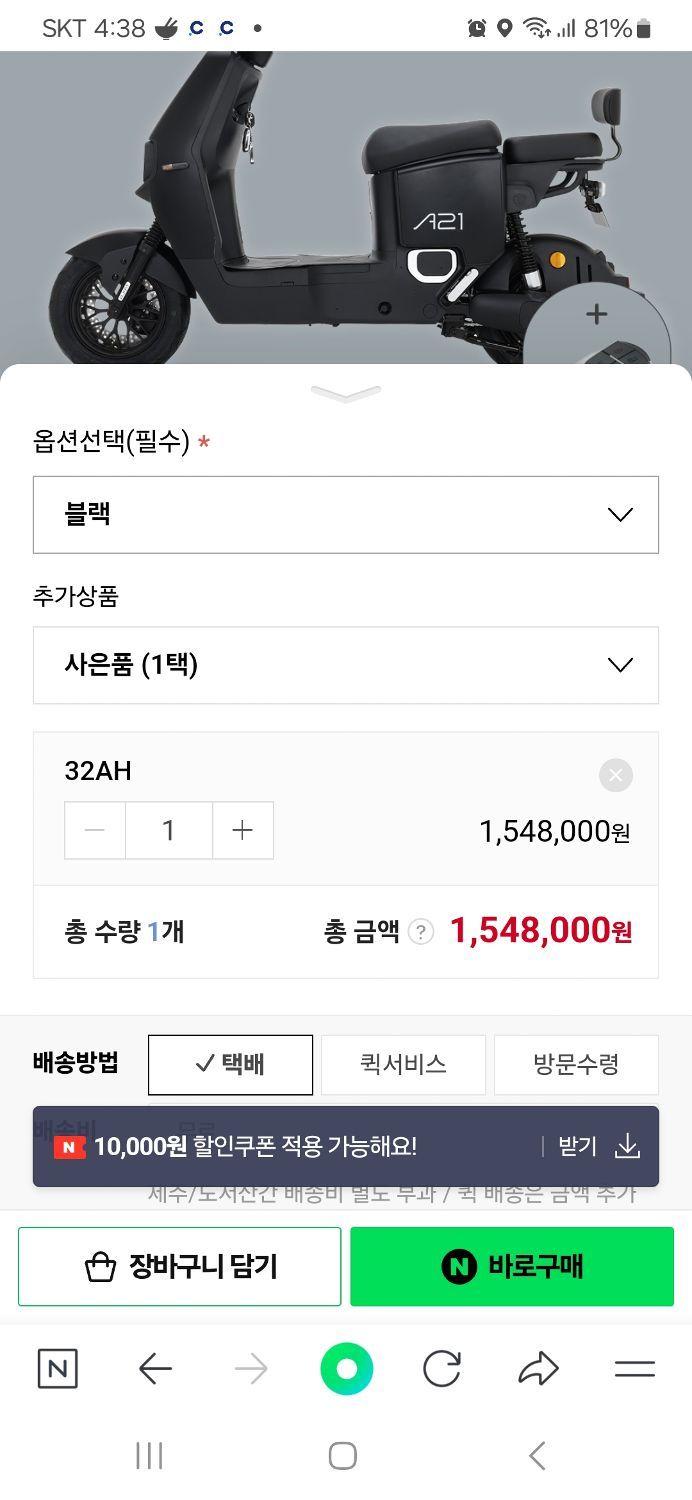Collapse the option sheet handle
Image resolution: width=692 pixels, height=1500 pixels.
[346, 393]
